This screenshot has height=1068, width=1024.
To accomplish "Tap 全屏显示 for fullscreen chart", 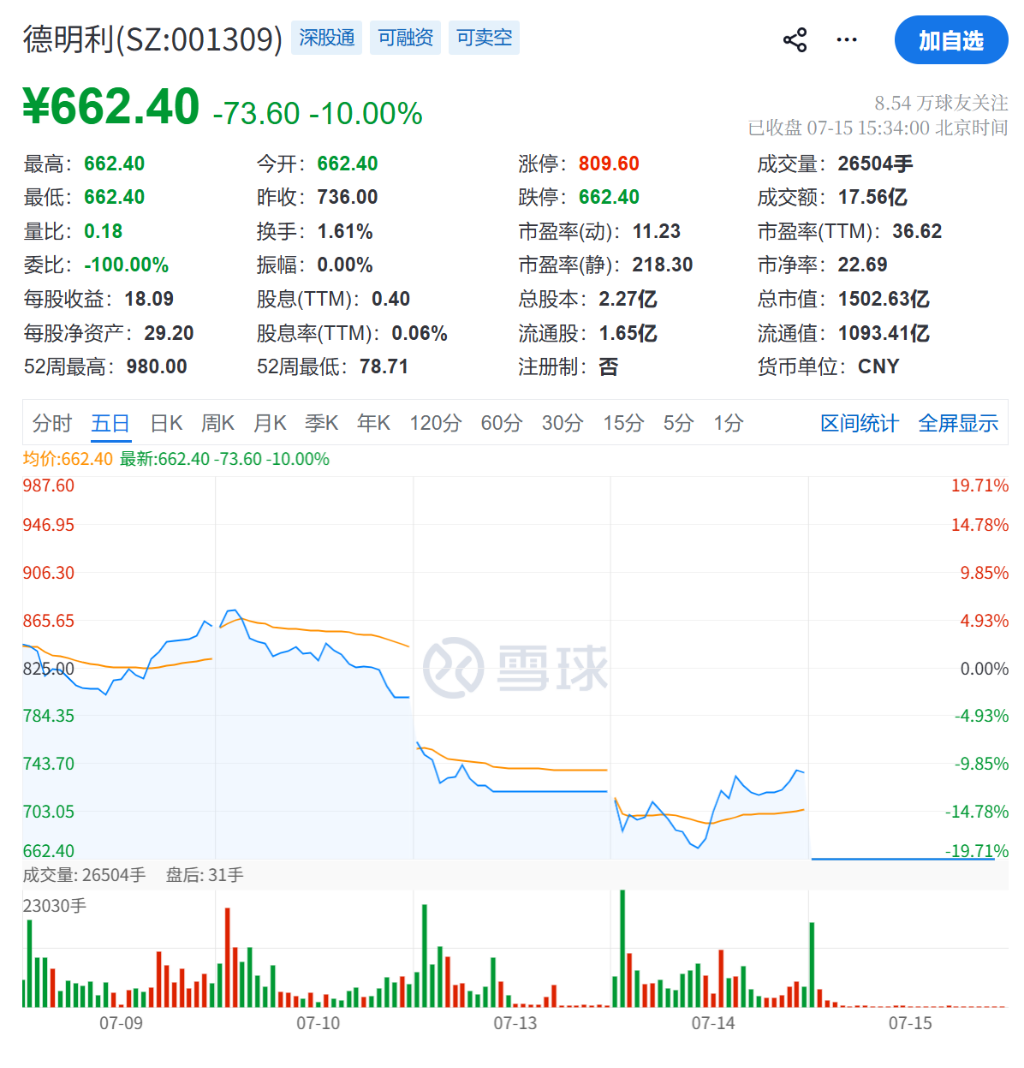I will (958, 423).
